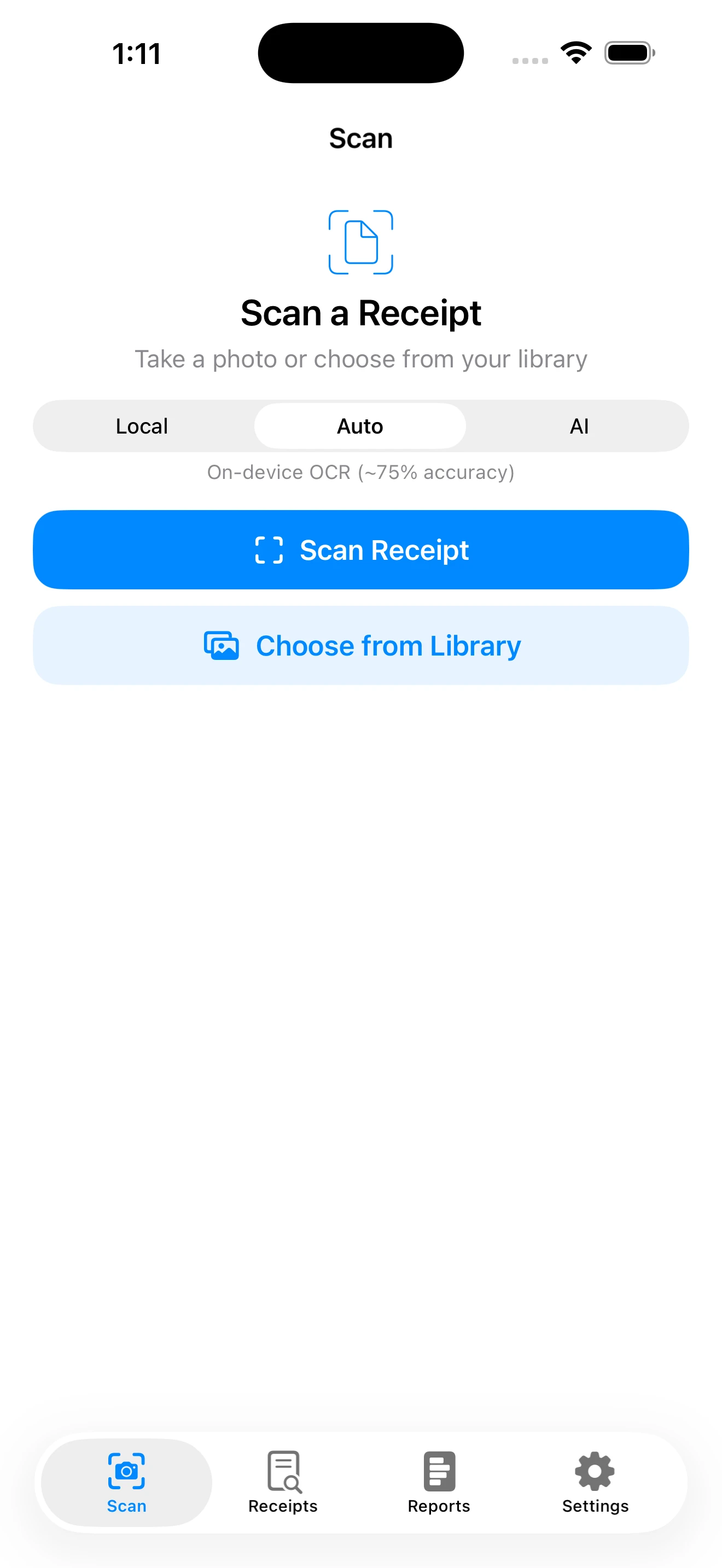Enable the AI recognition mode
722x1568 pixels.
pos(578,425)
